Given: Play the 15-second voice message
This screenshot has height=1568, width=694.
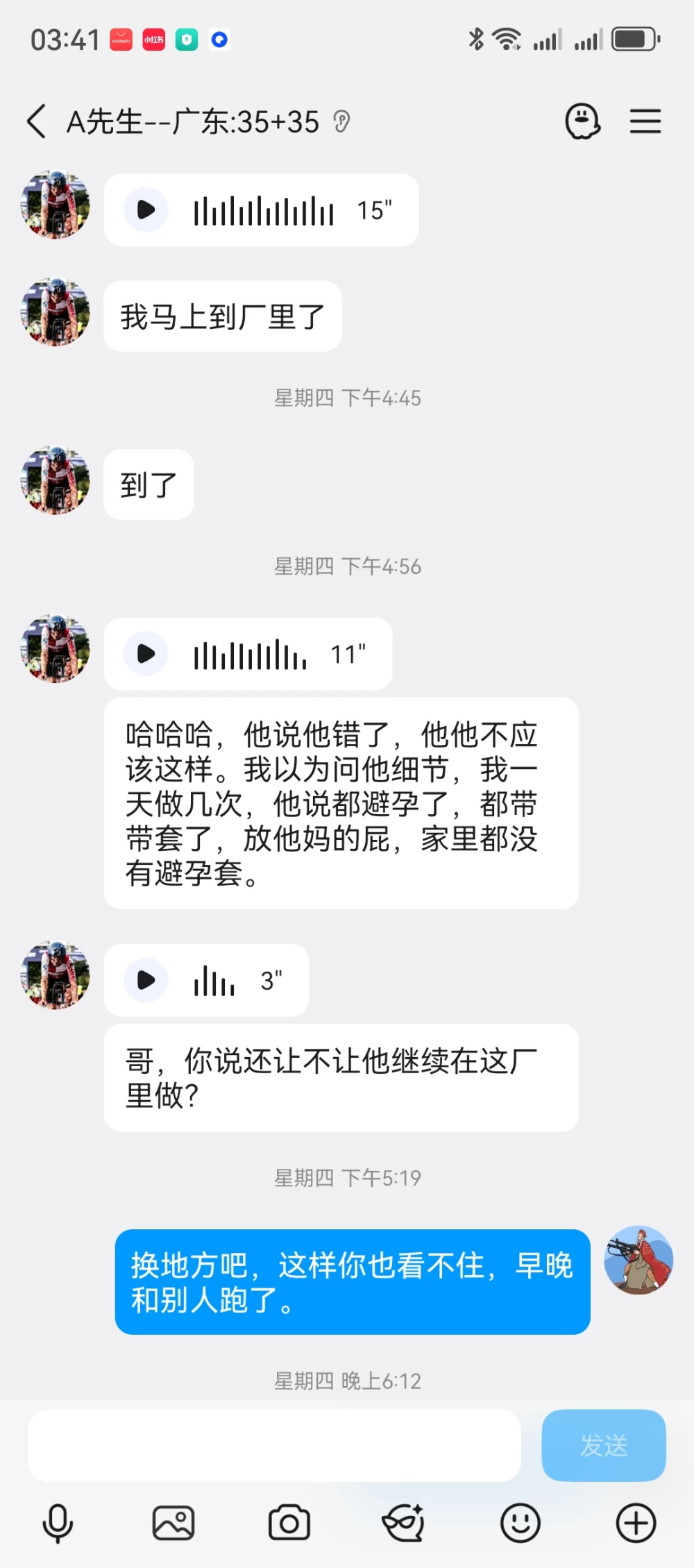Looking at the screenshot, I should (x=146, y=210).
